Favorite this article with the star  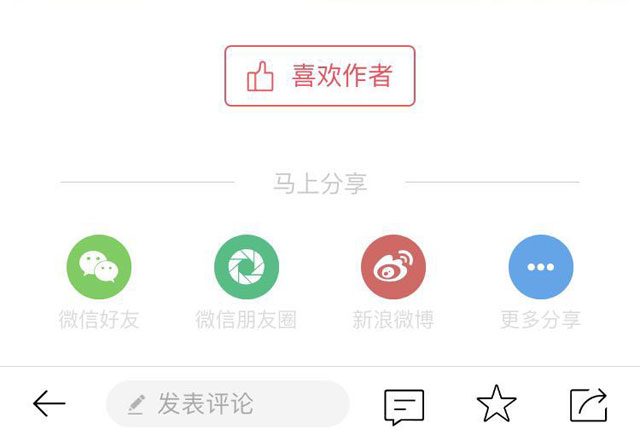coord(496,404)
